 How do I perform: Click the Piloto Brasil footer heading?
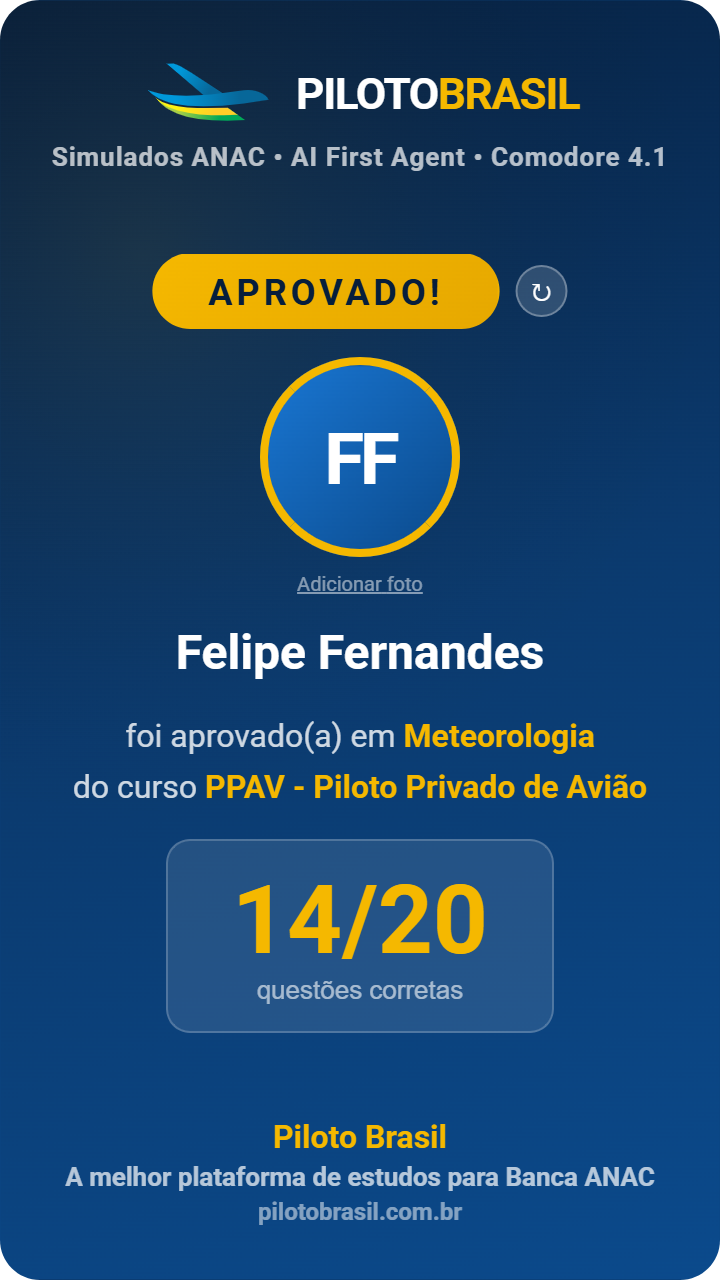(360, 1136)
